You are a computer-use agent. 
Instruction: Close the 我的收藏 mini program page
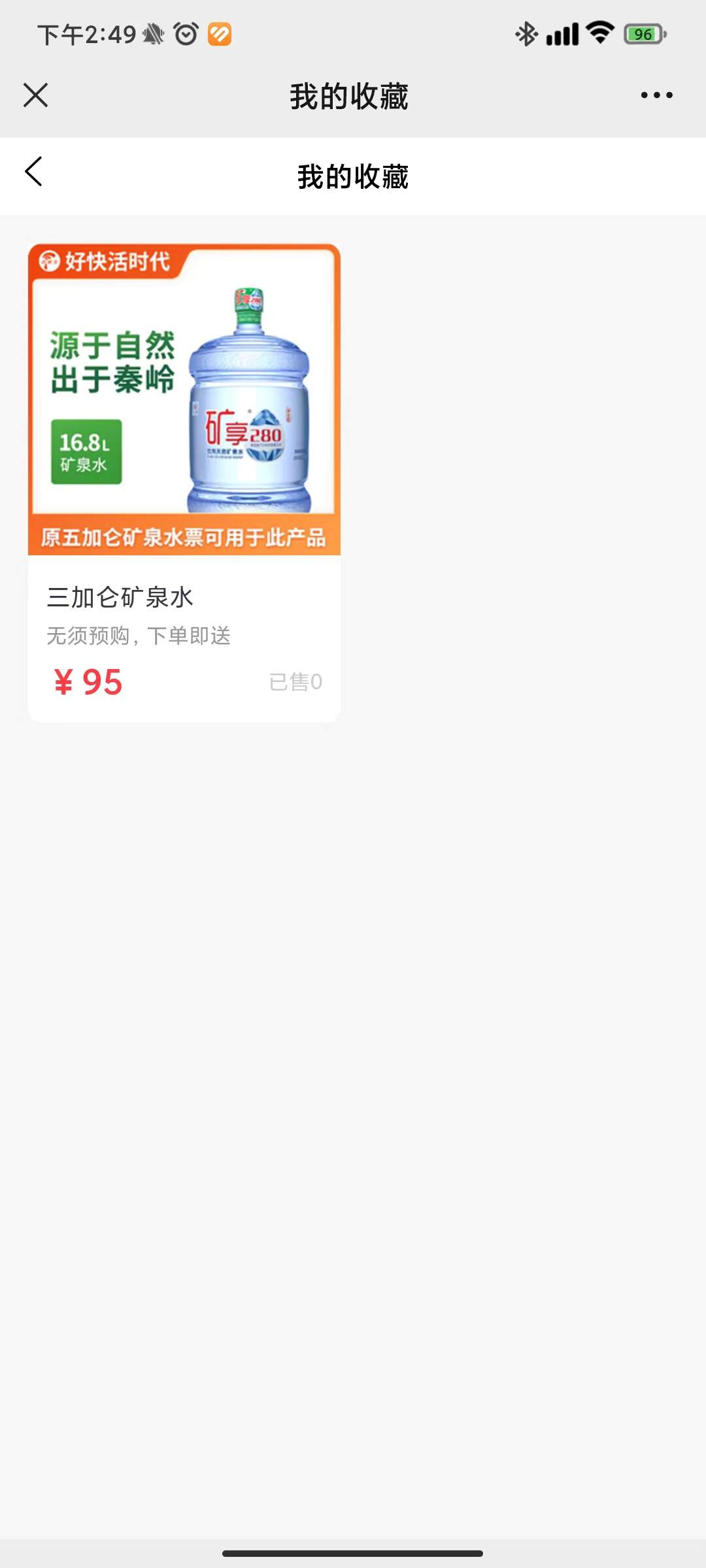36,95
